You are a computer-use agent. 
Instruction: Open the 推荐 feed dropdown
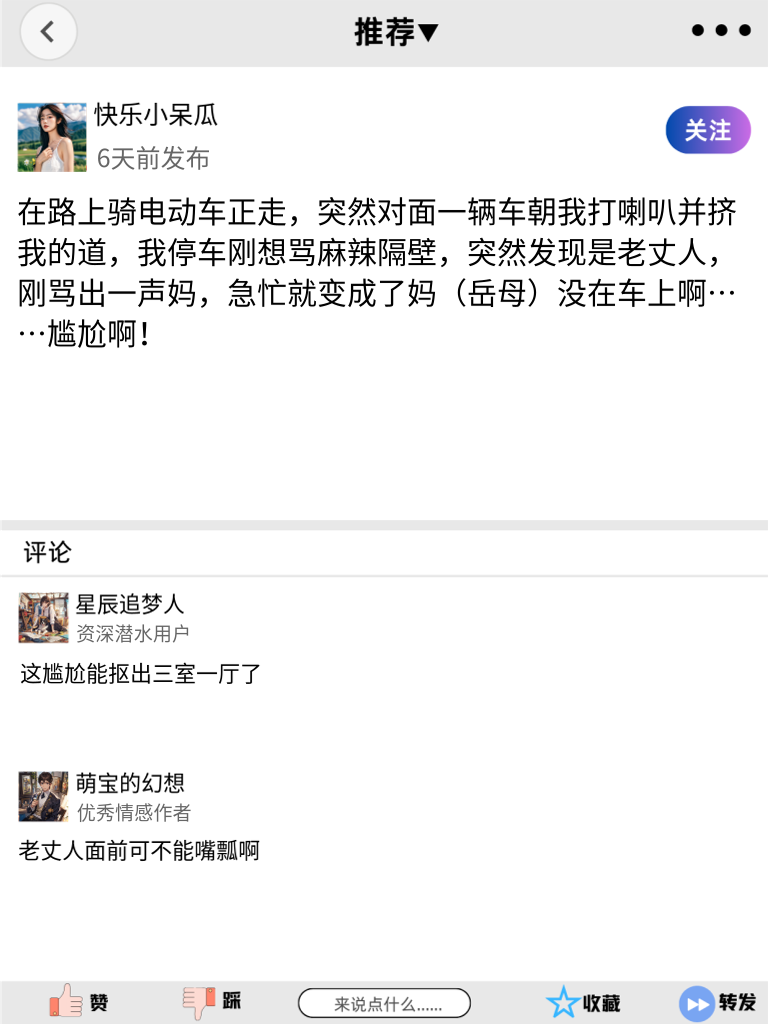428,31
